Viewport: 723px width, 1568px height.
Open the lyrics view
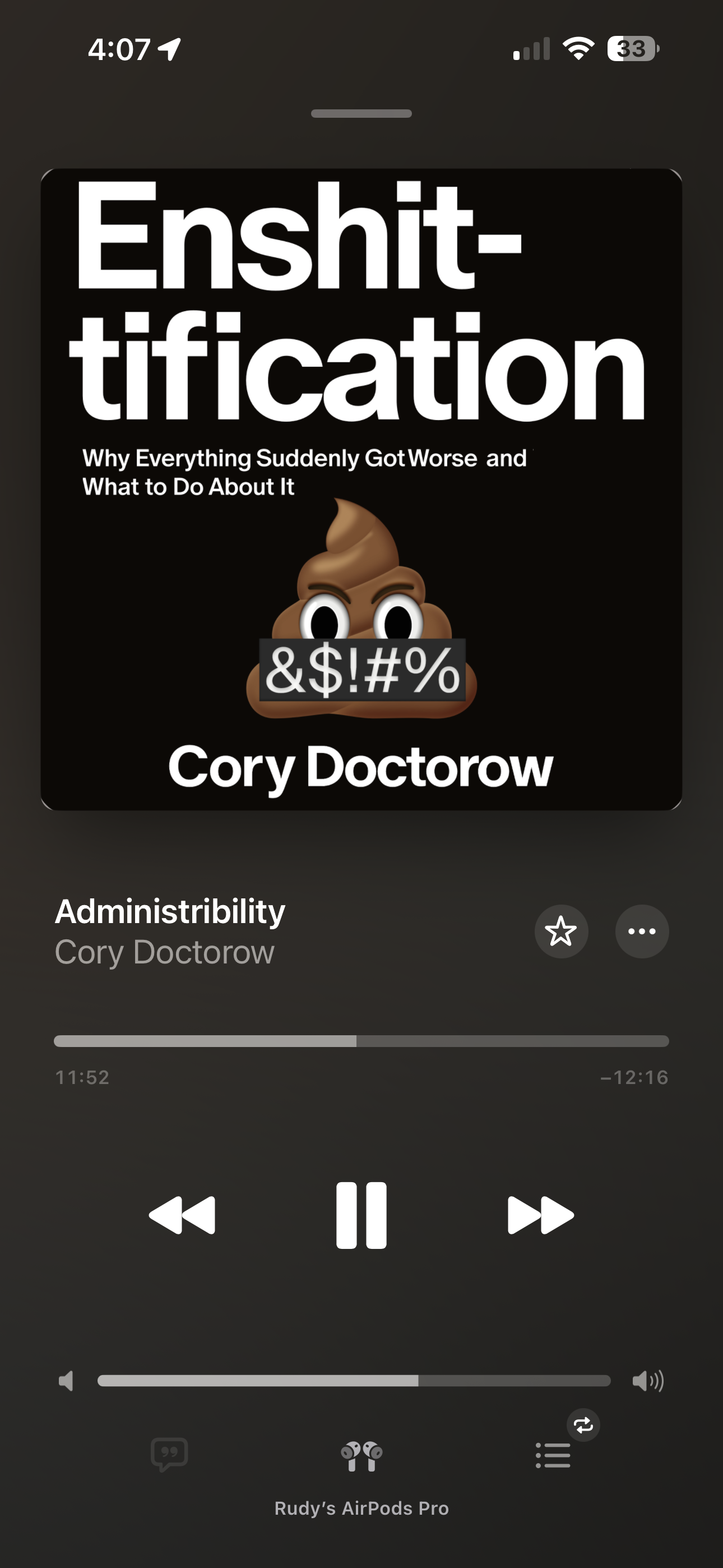pyautogui.click(x=169, y=1455)
